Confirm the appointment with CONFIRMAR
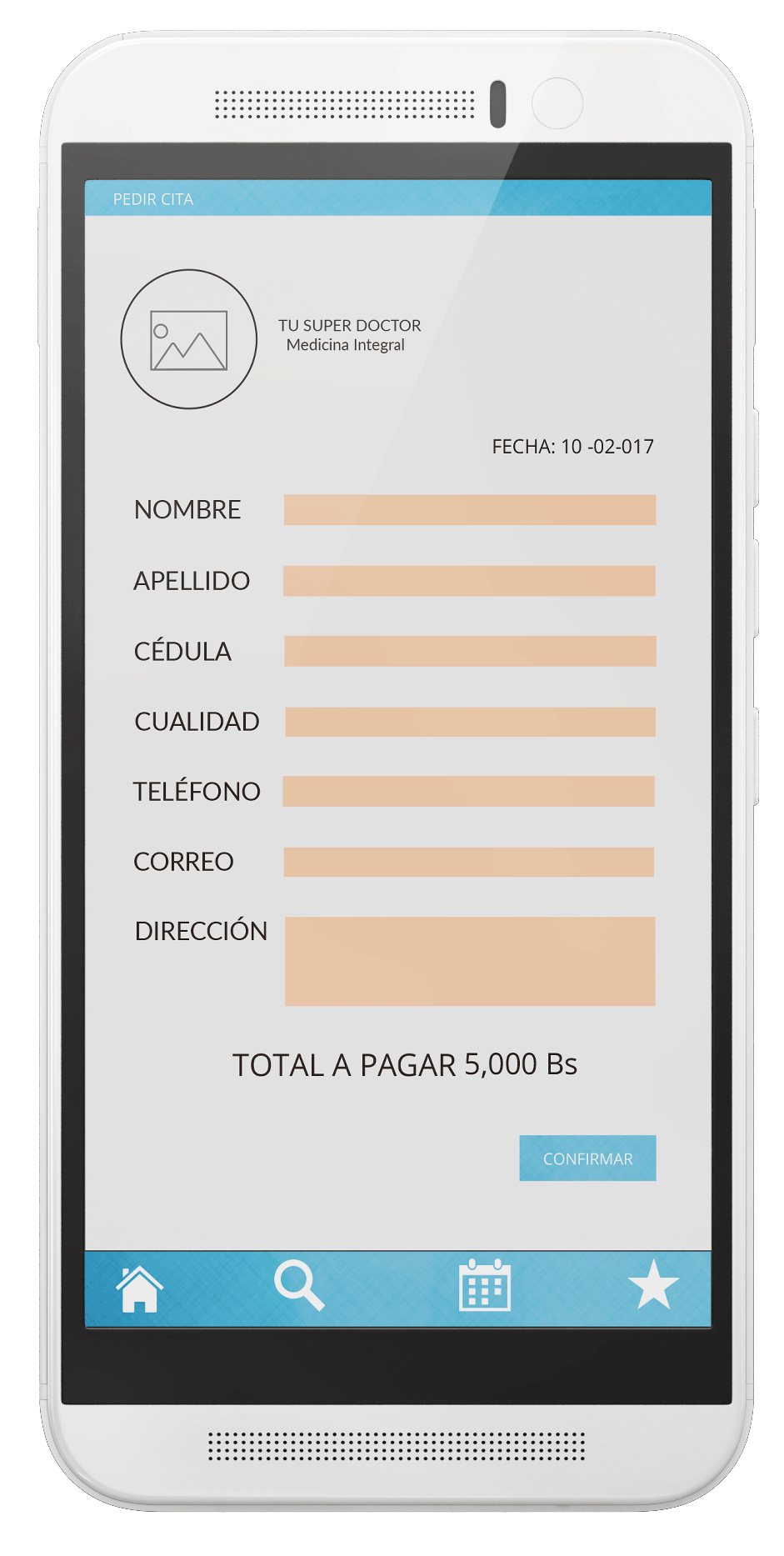Screen dimensions: 784x1556 [587, 1158]
